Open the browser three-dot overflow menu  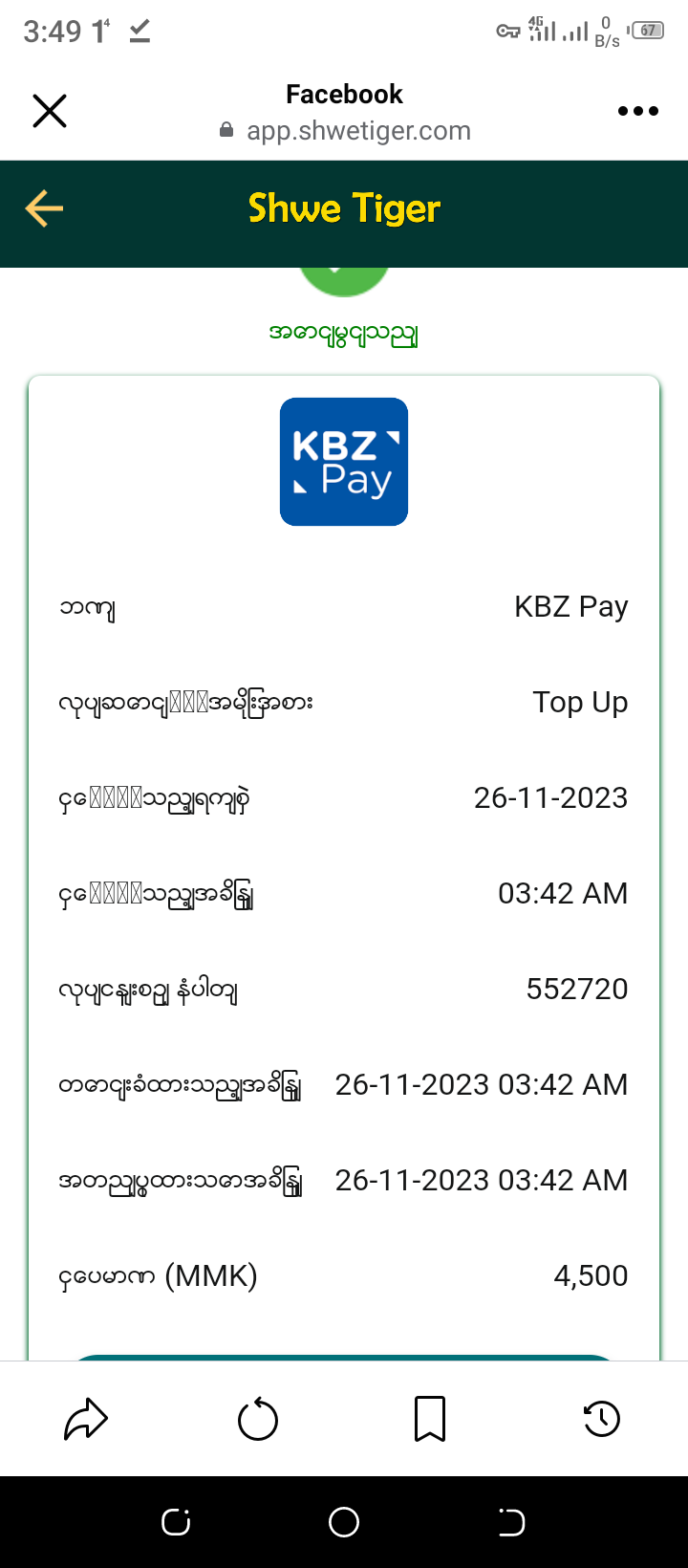(x=637, y=111)
